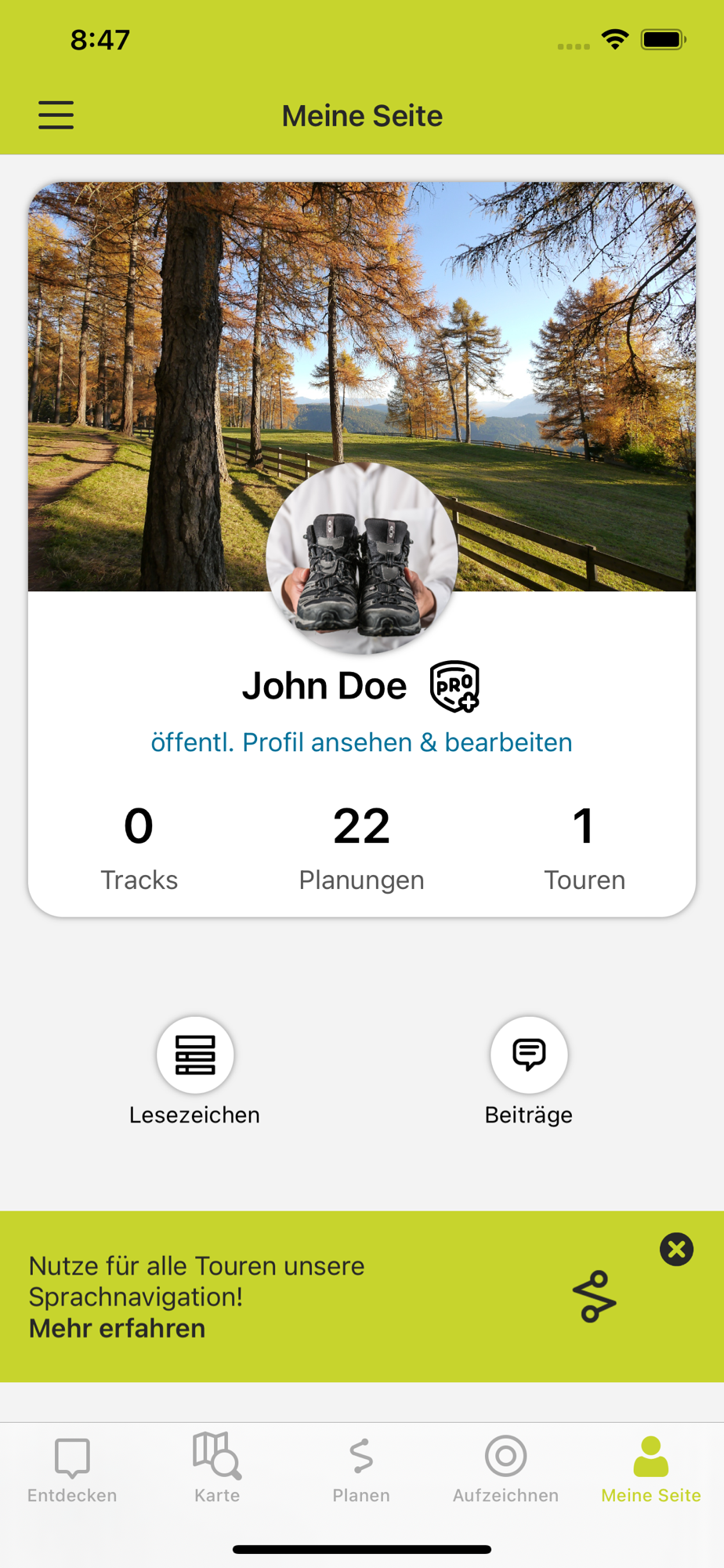Switch to the Aufzeichnen tab
Screen dimensions: 724x1568
[x=506, y=1469]
